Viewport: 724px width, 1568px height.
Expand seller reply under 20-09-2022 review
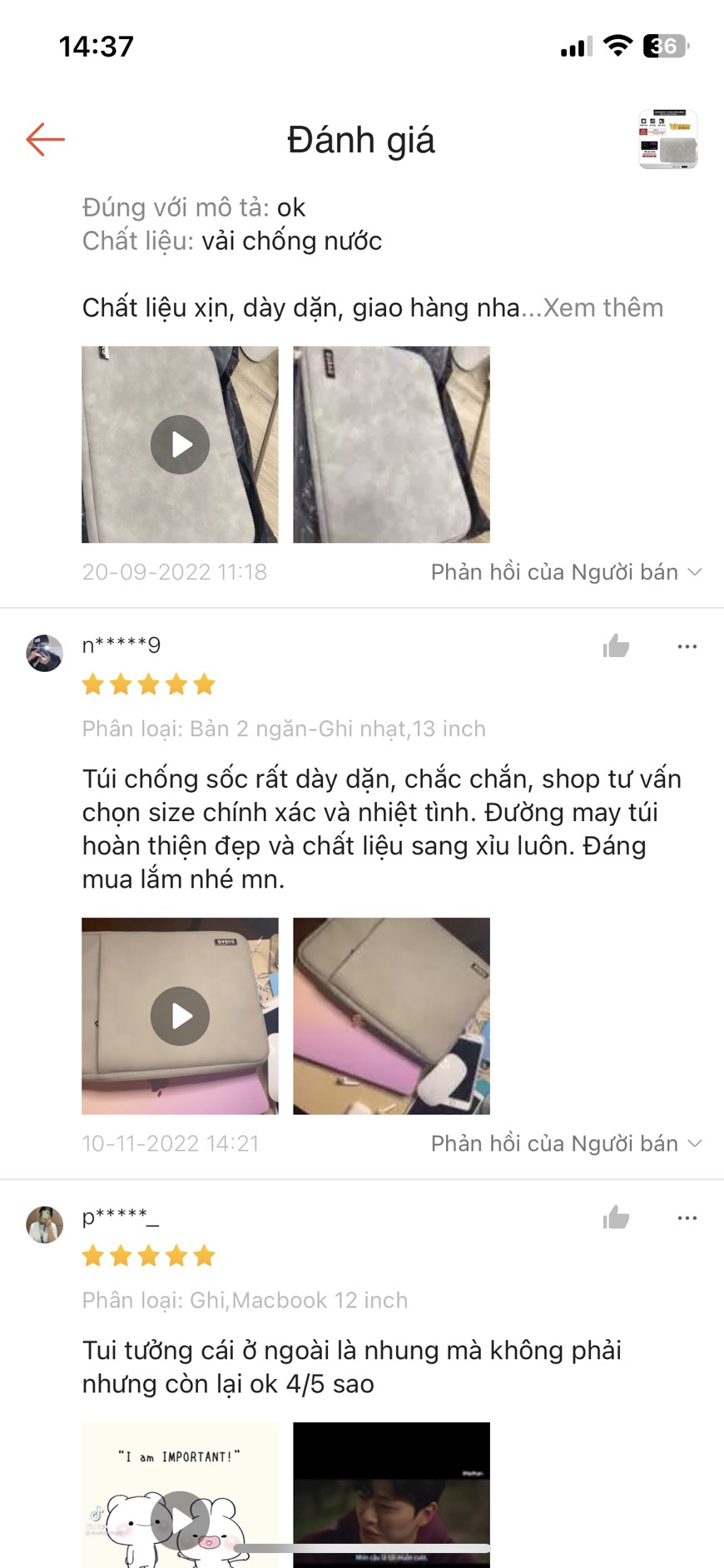click(566, 572)
